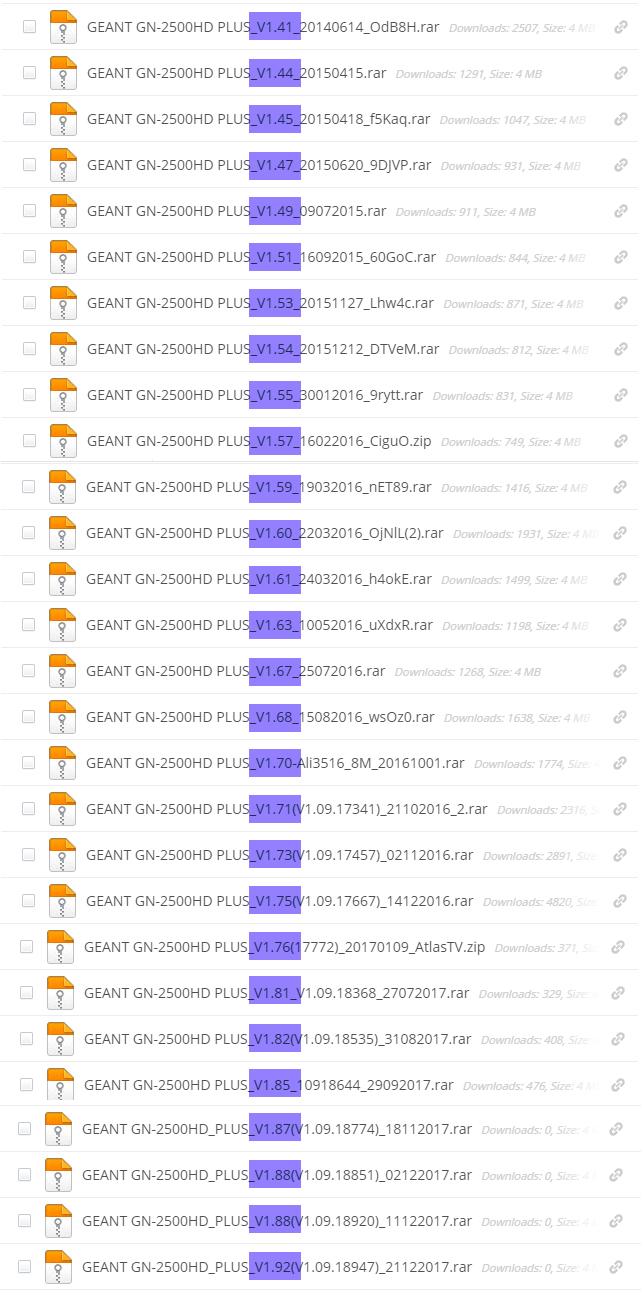Tick checkbox for V1.54_20151212_DTVeM.rar
Screen dimensions: 643x1300
[29, 349]
